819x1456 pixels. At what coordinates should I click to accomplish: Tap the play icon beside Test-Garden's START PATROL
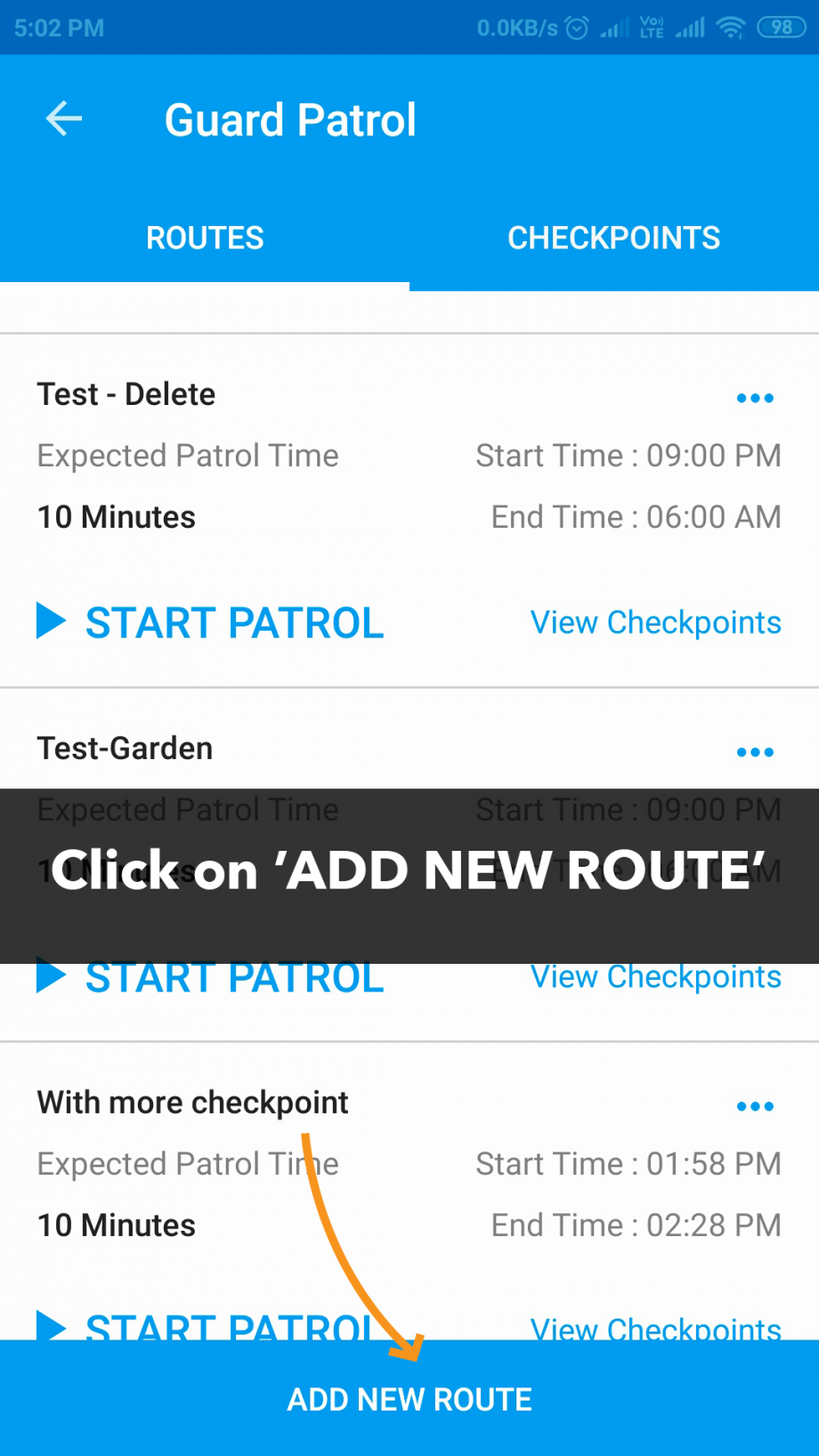click(x=52, y=976)
